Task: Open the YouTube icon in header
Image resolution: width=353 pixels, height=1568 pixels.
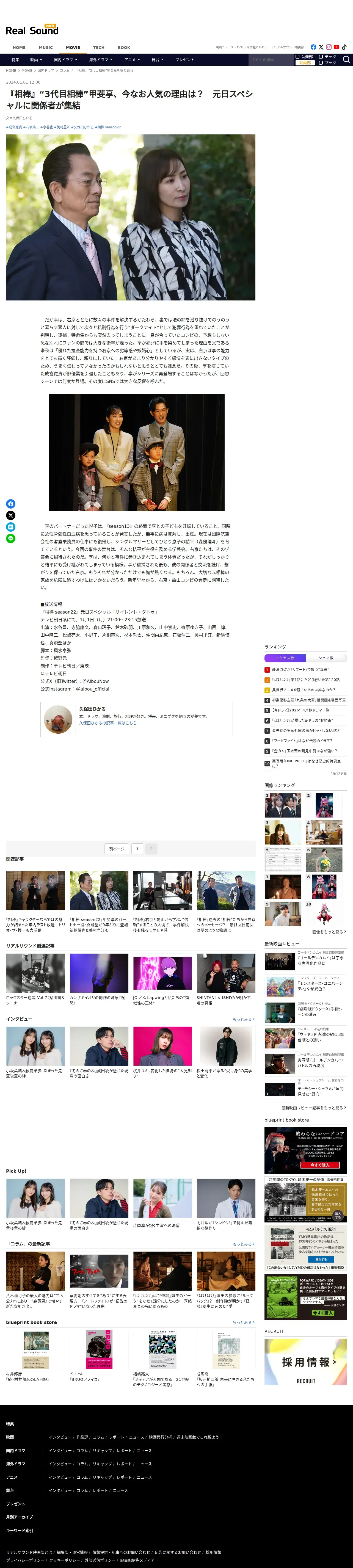Action: pyautogui.click(x=337, y=47)
